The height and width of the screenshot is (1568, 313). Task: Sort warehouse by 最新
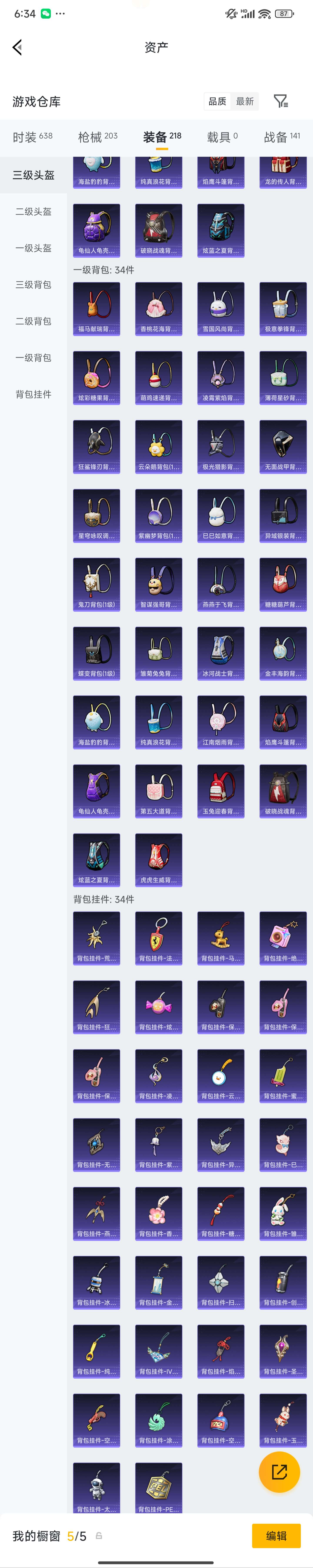(245, 101)
